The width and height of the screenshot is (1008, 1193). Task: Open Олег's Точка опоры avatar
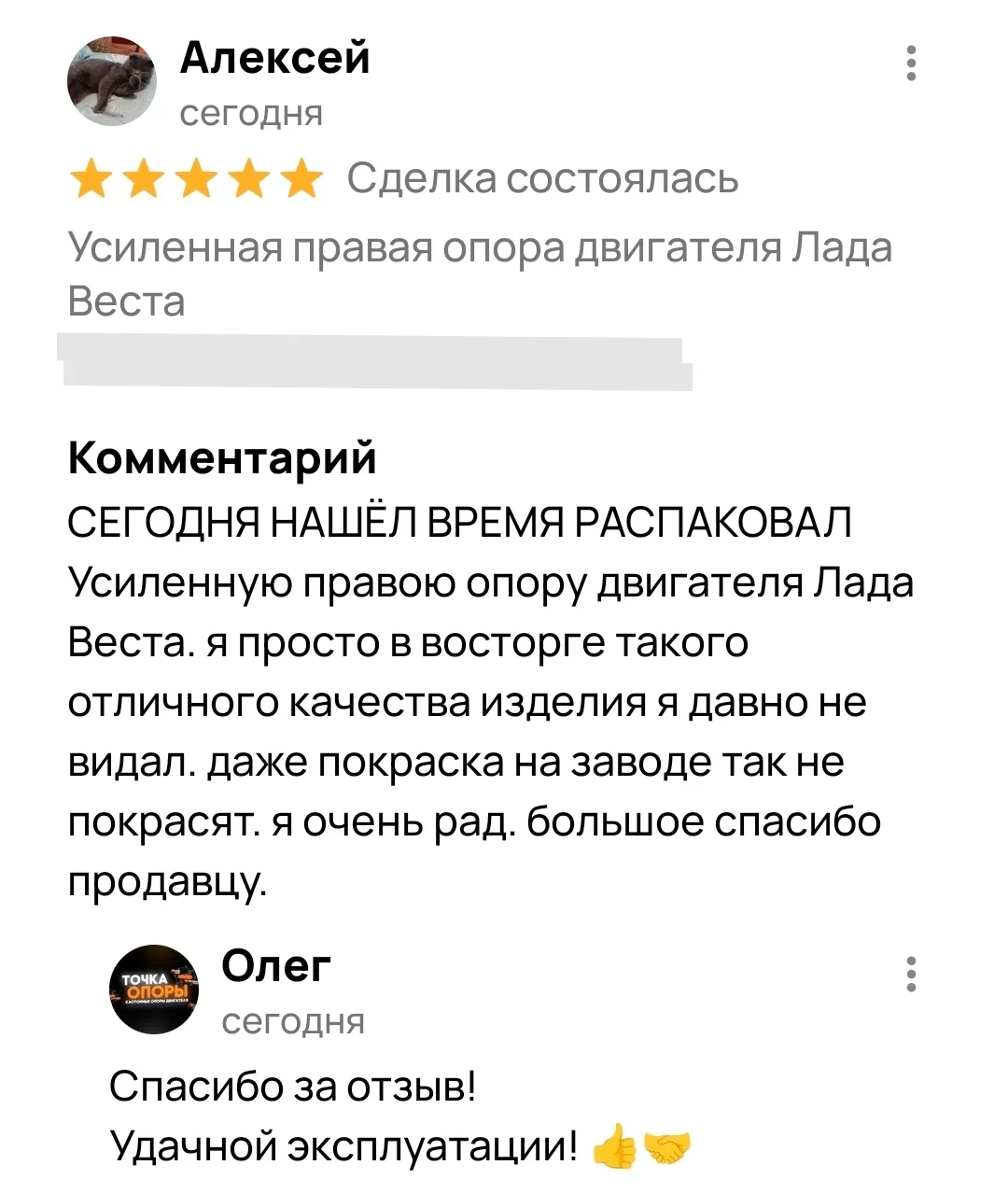coord(155,989)
